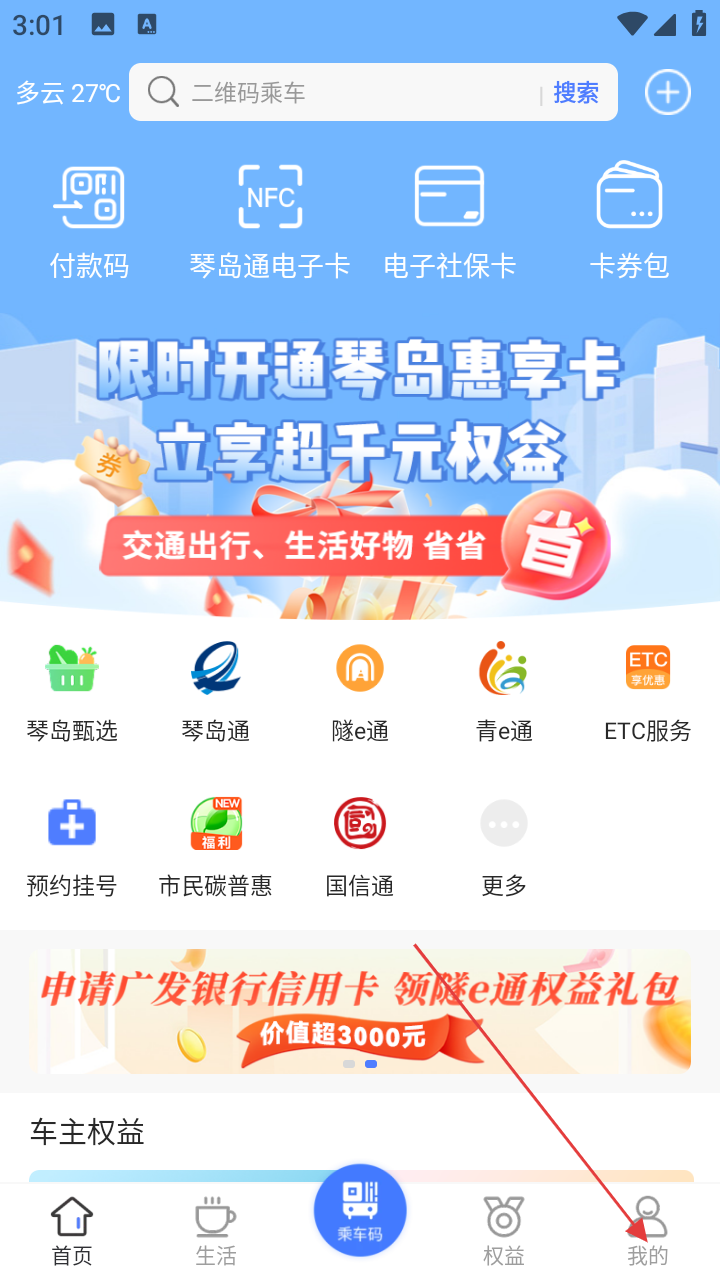Show 更多 services
Viewport: 720px width, 1280px height.
click(x=504, y=846)
